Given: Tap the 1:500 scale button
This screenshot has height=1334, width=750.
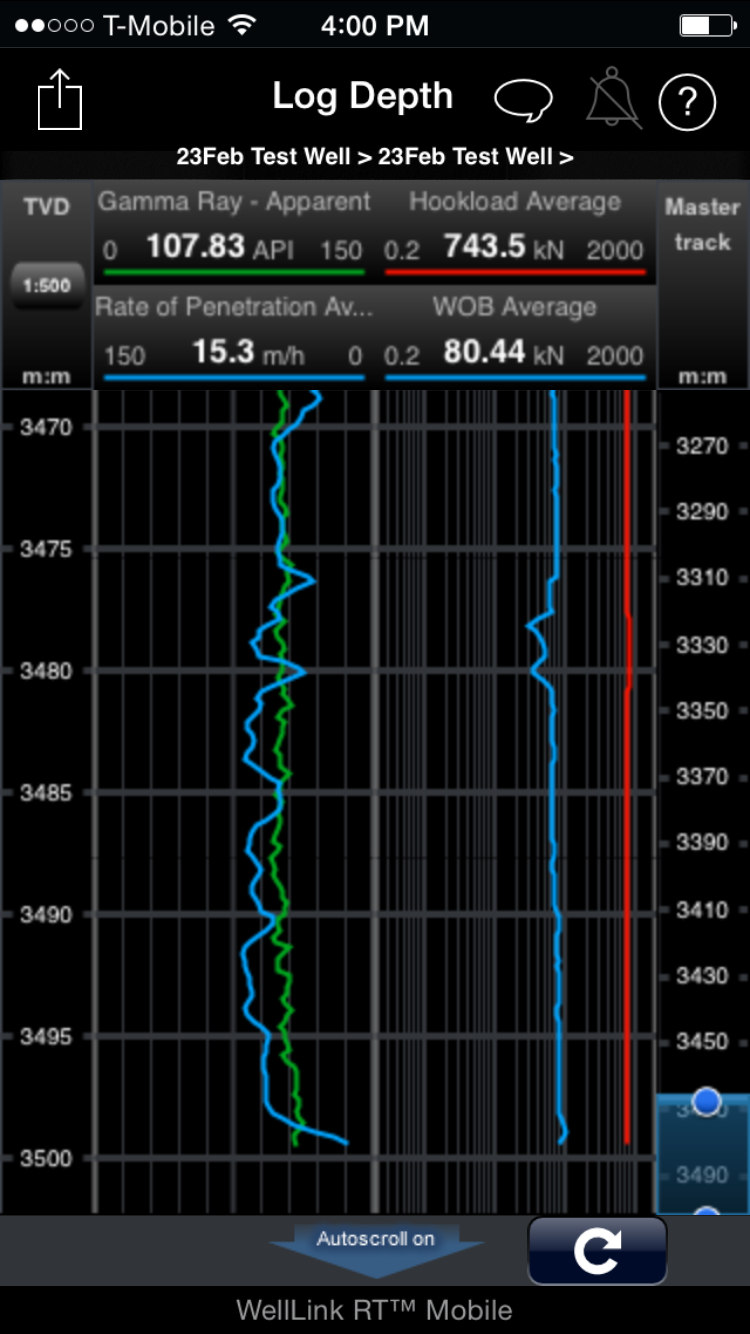Looking at the screenshot, I should coord(46,284).
